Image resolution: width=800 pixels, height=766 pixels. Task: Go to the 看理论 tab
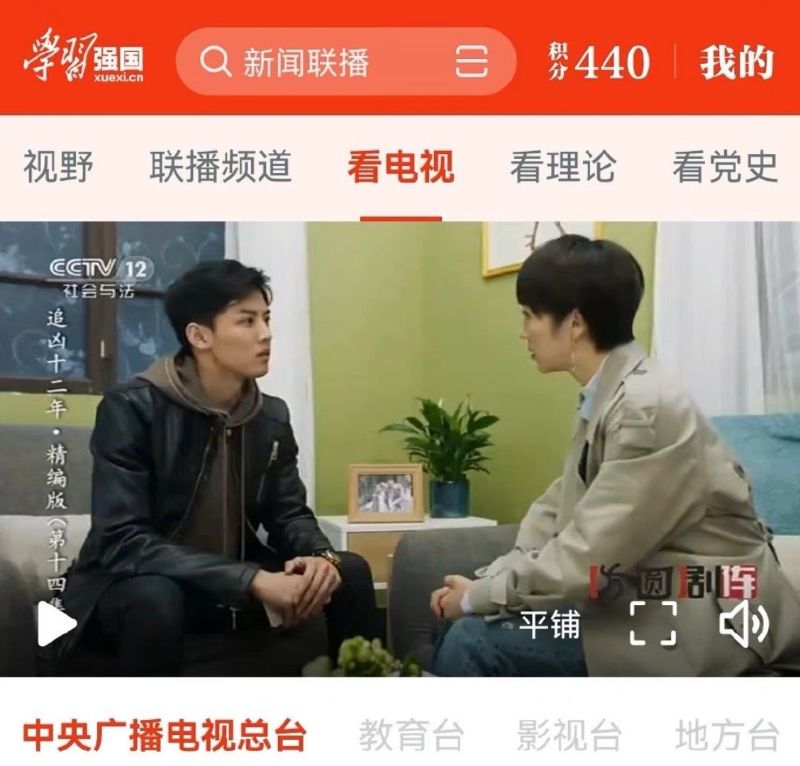click(x=562, y=167)
